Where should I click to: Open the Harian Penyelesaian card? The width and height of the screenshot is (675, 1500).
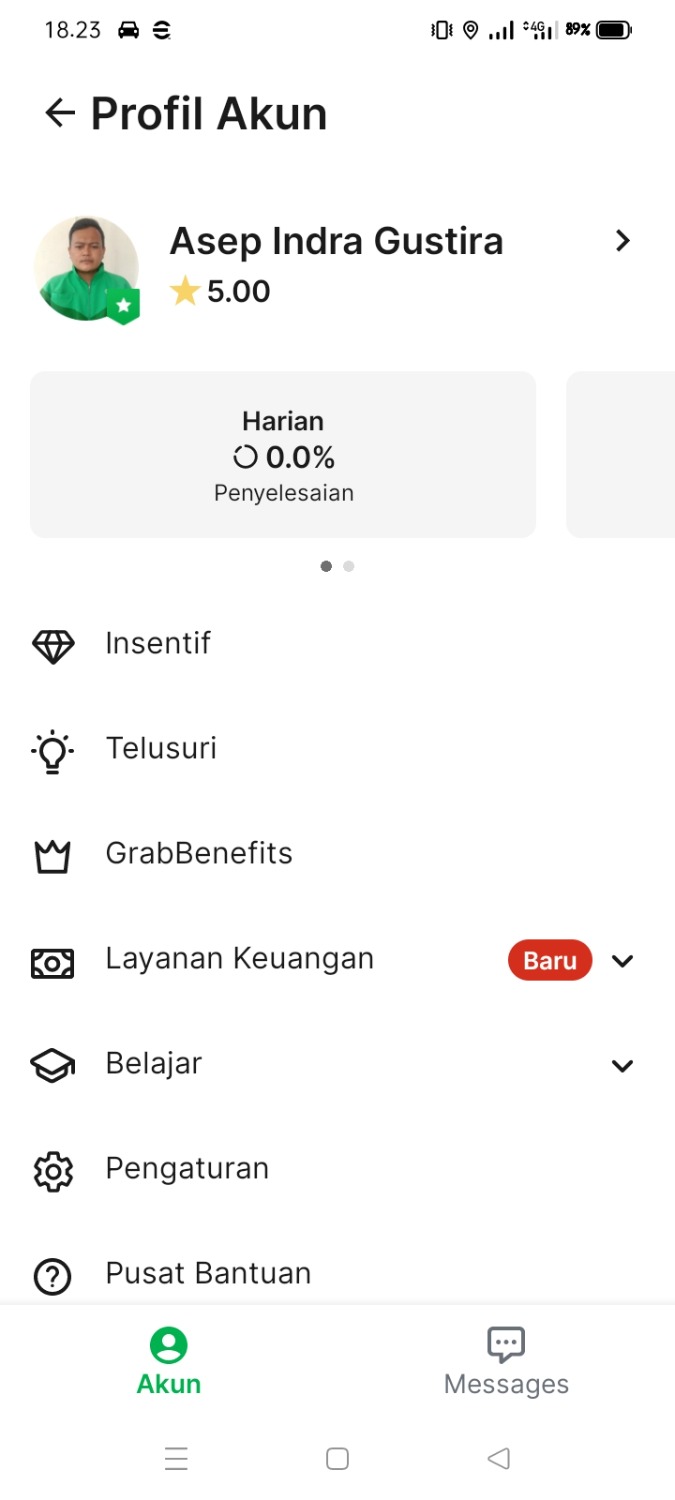[283, 455]
